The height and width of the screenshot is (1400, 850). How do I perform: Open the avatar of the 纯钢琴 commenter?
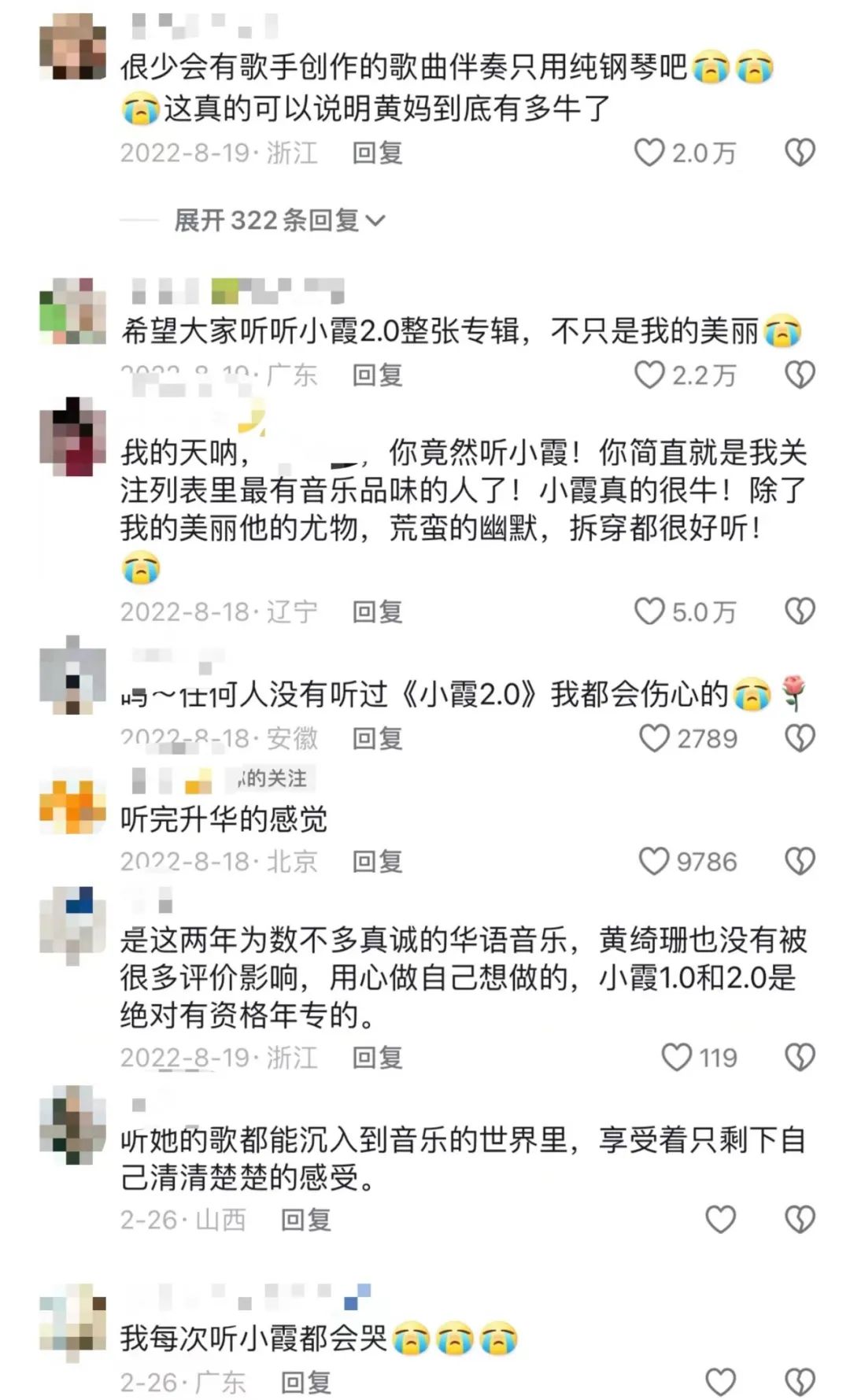(72, 46)
